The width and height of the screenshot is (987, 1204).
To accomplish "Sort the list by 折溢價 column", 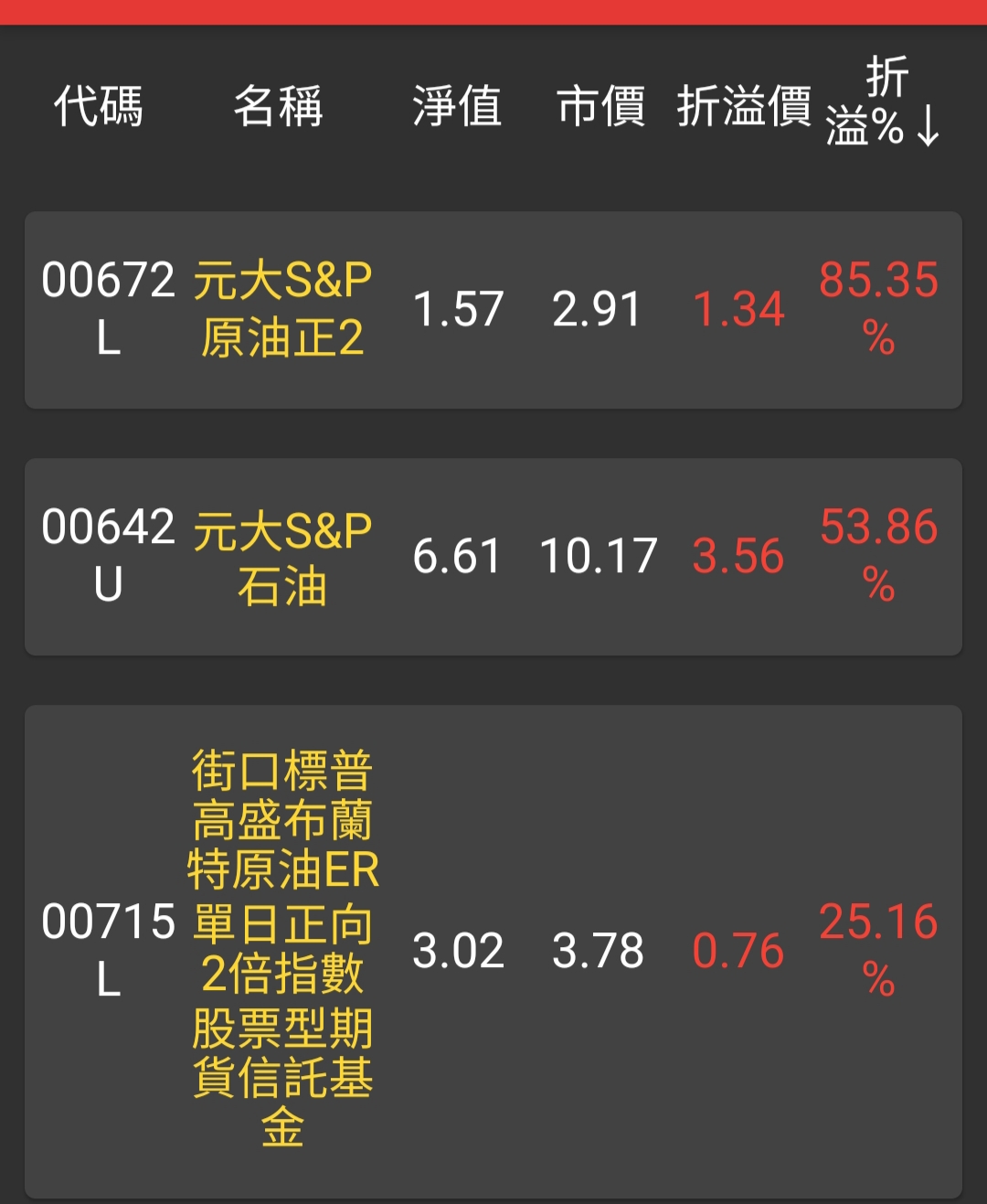I will (x=744, y=106).
